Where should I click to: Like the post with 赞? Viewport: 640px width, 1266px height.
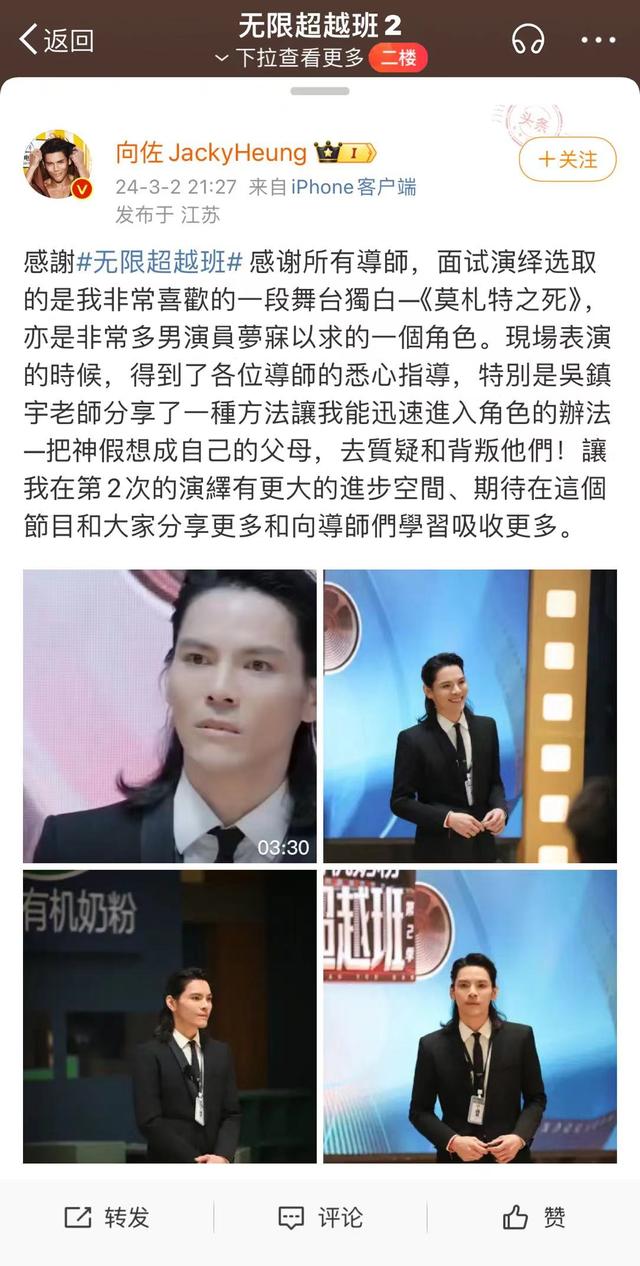[x=534, y=1217]
